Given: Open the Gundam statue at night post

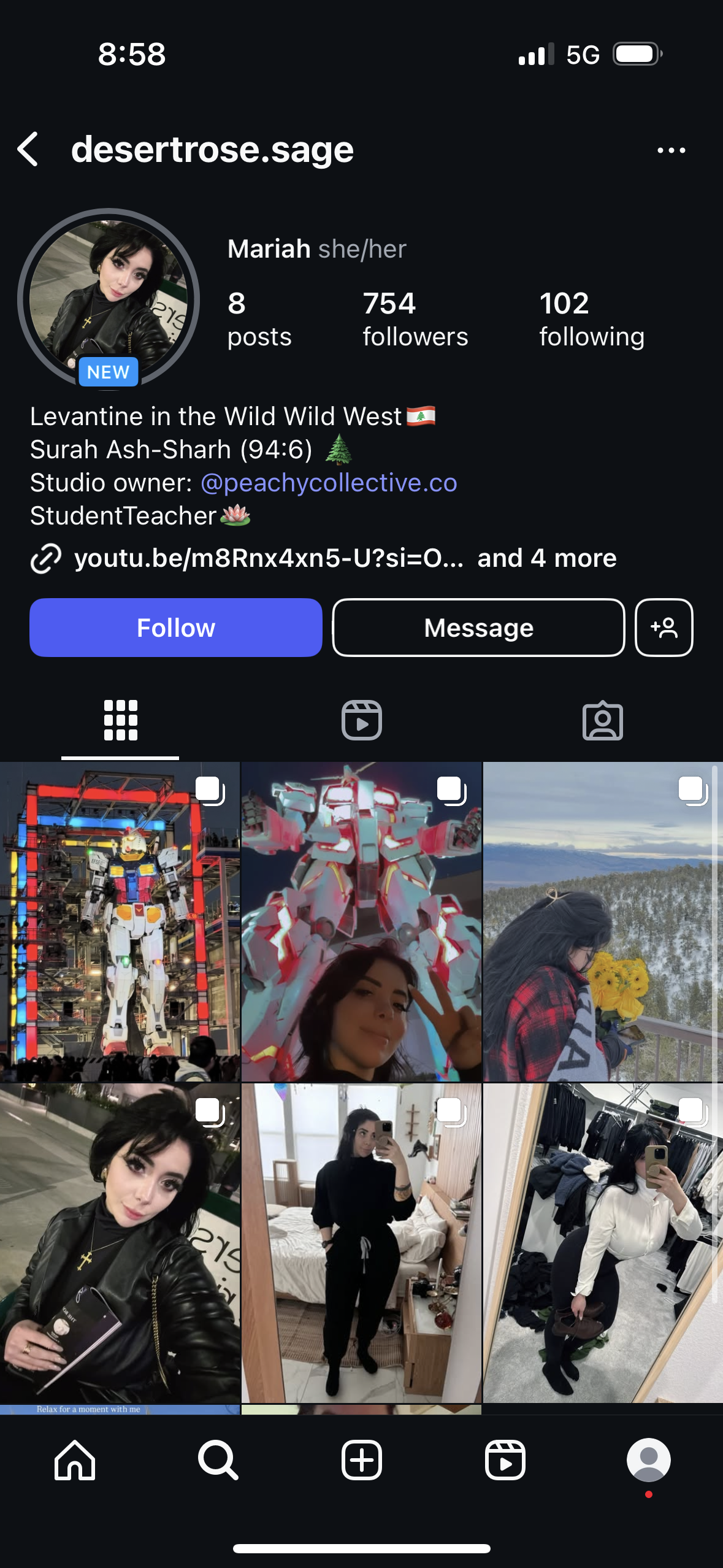Looking at the screenshot, I should click(x=120, y=921).
